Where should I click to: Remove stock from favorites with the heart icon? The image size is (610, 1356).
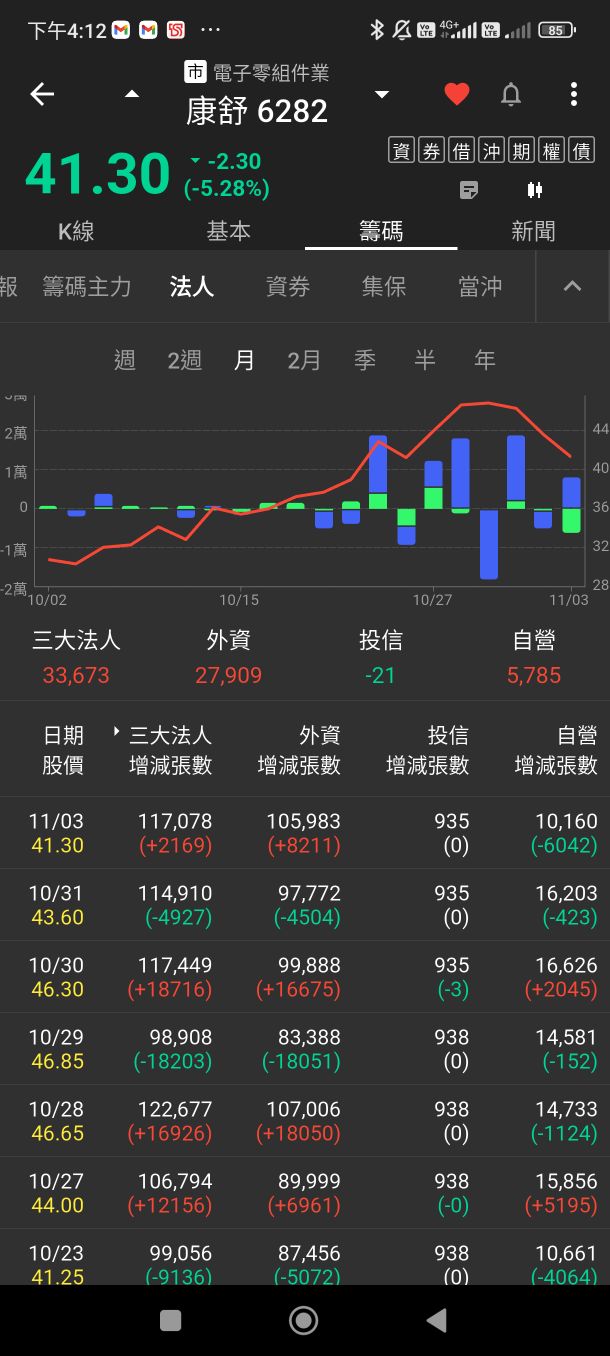coord(457,95)
